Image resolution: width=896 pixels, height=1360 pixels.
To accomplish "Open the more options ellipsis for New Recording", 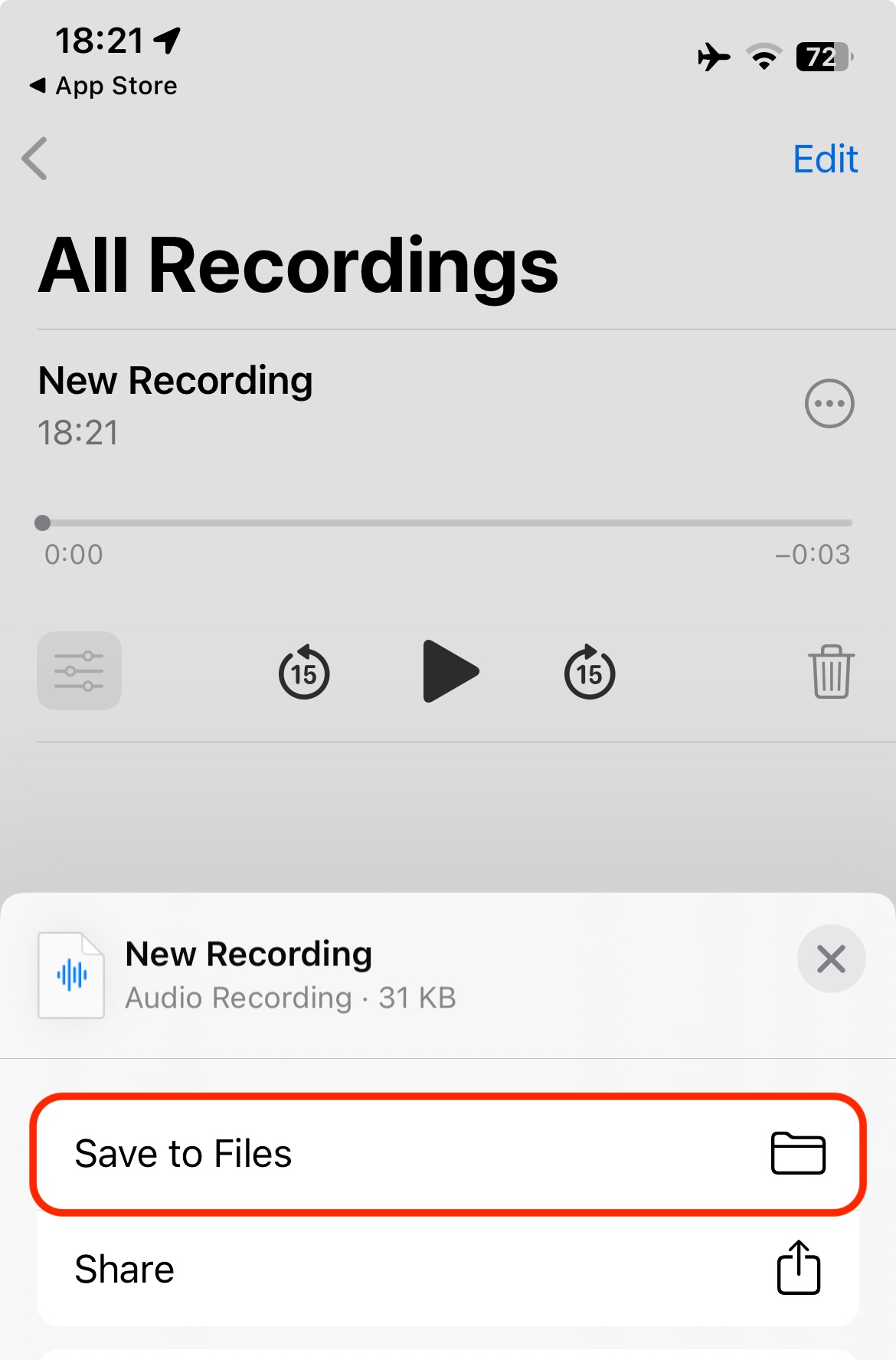I will [829, 404].
